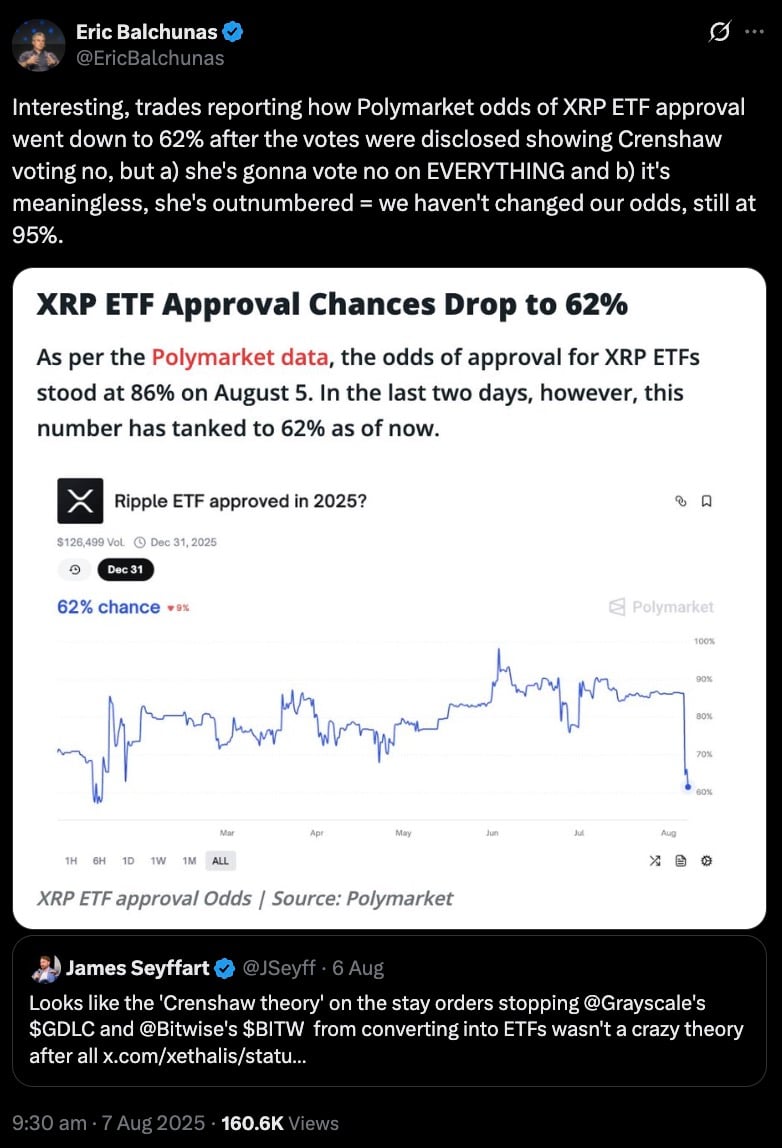
Task: Open Eric Balchunas's profile picture
Action: 38,45
